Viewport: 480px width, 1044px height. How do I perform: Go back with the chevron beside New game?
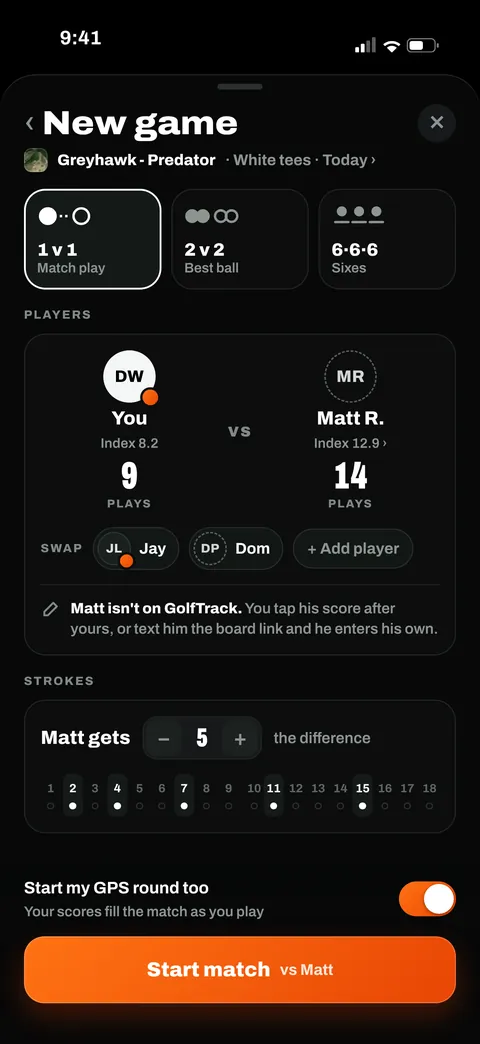pyautogui.click(x=30, y=123)
